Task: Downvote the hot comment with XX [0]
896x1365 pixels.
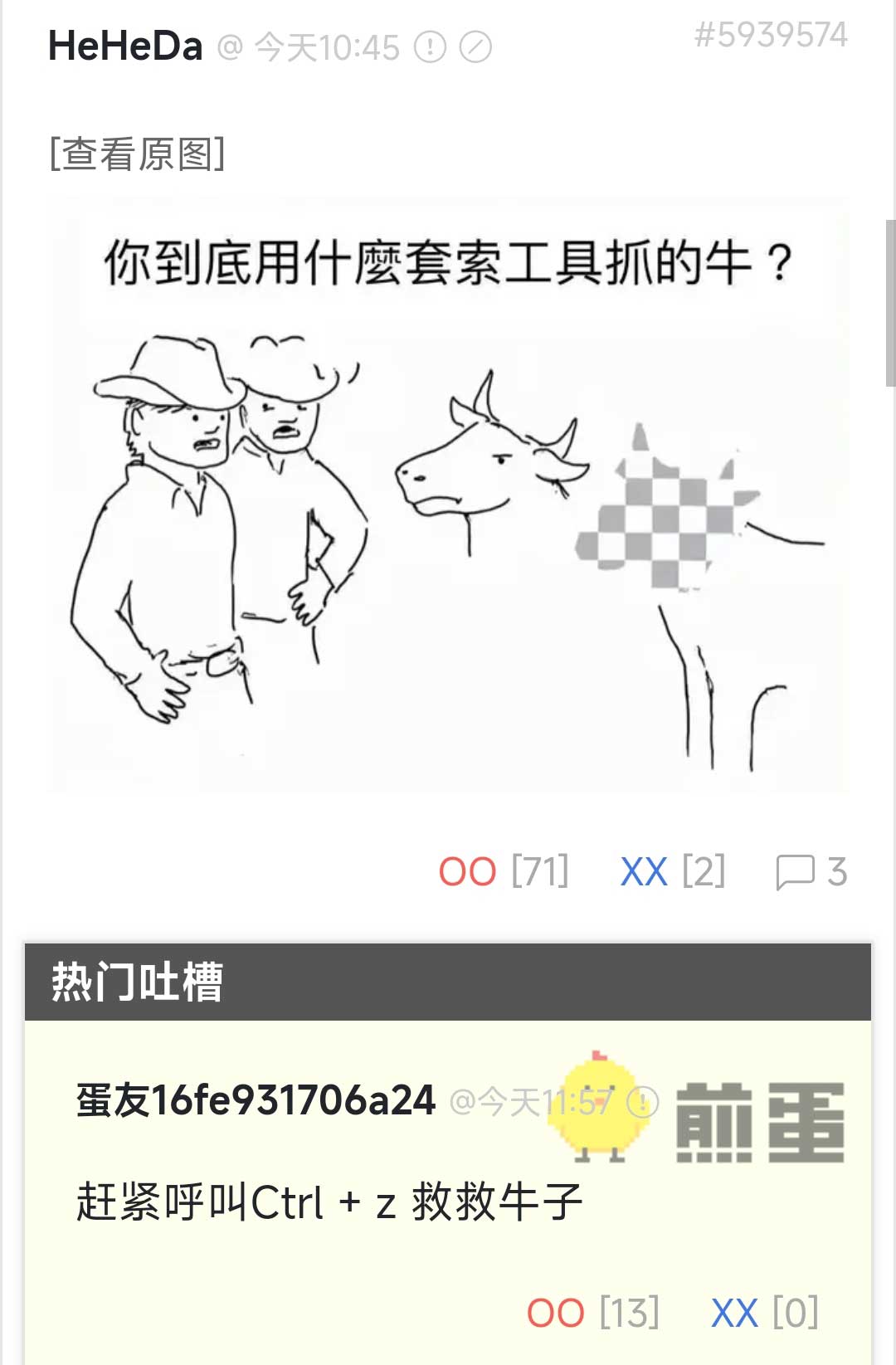Action: pos(764,1313)
